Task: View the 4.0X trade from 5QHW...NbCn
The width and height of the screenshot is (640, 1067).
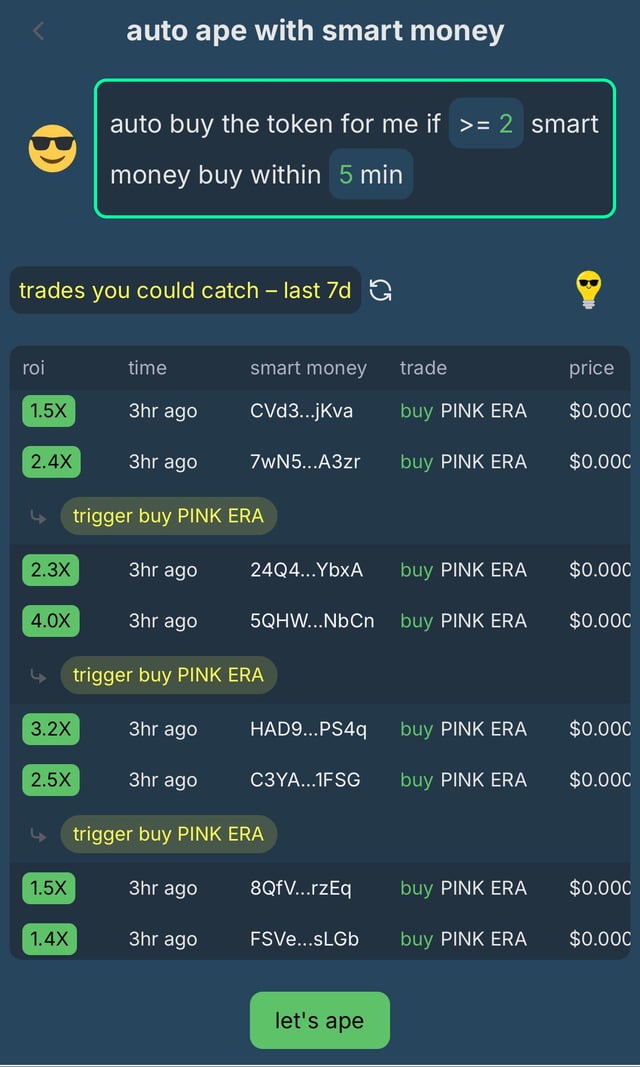Action: [311, 621]
